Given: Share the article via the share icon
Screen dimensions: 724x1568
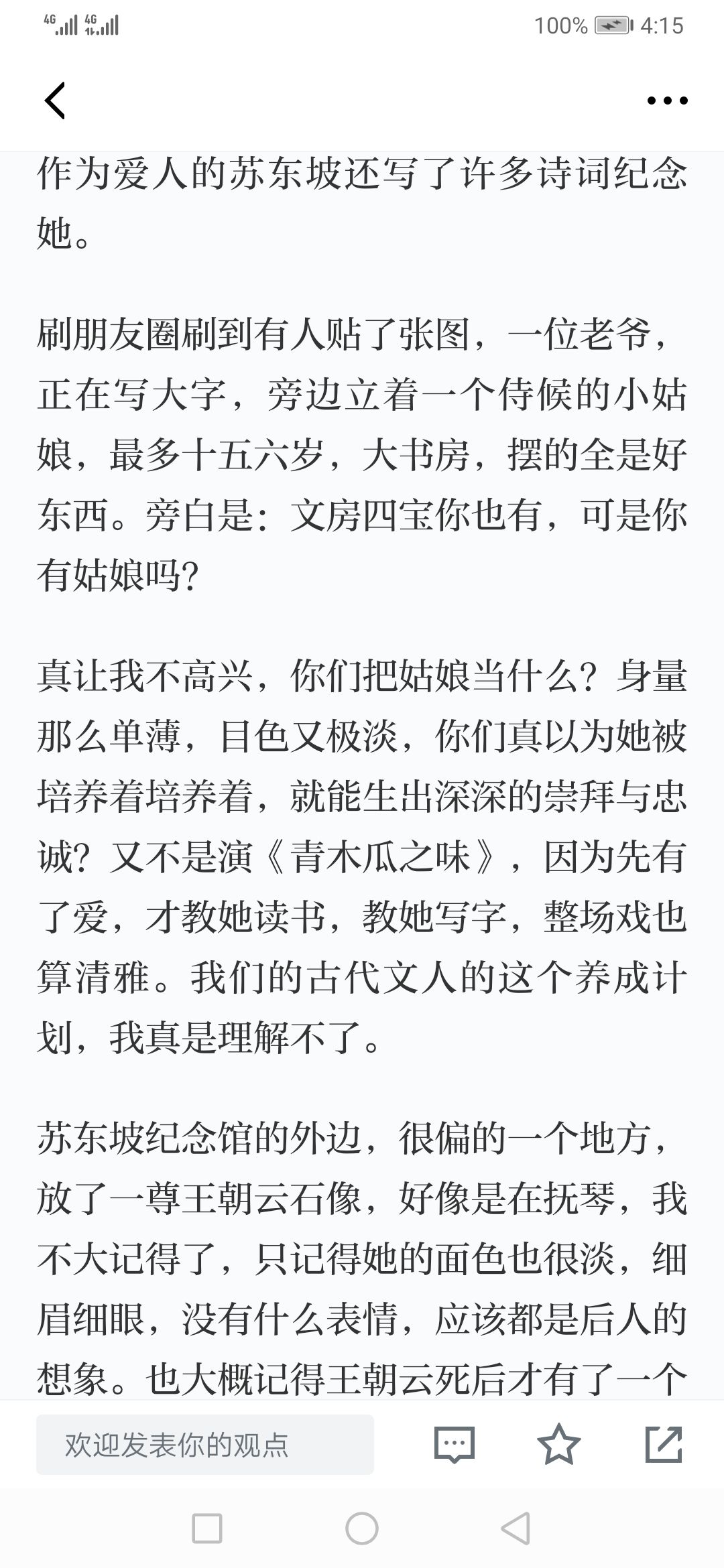Looking at the screenshot, I should pos(664,1444).
